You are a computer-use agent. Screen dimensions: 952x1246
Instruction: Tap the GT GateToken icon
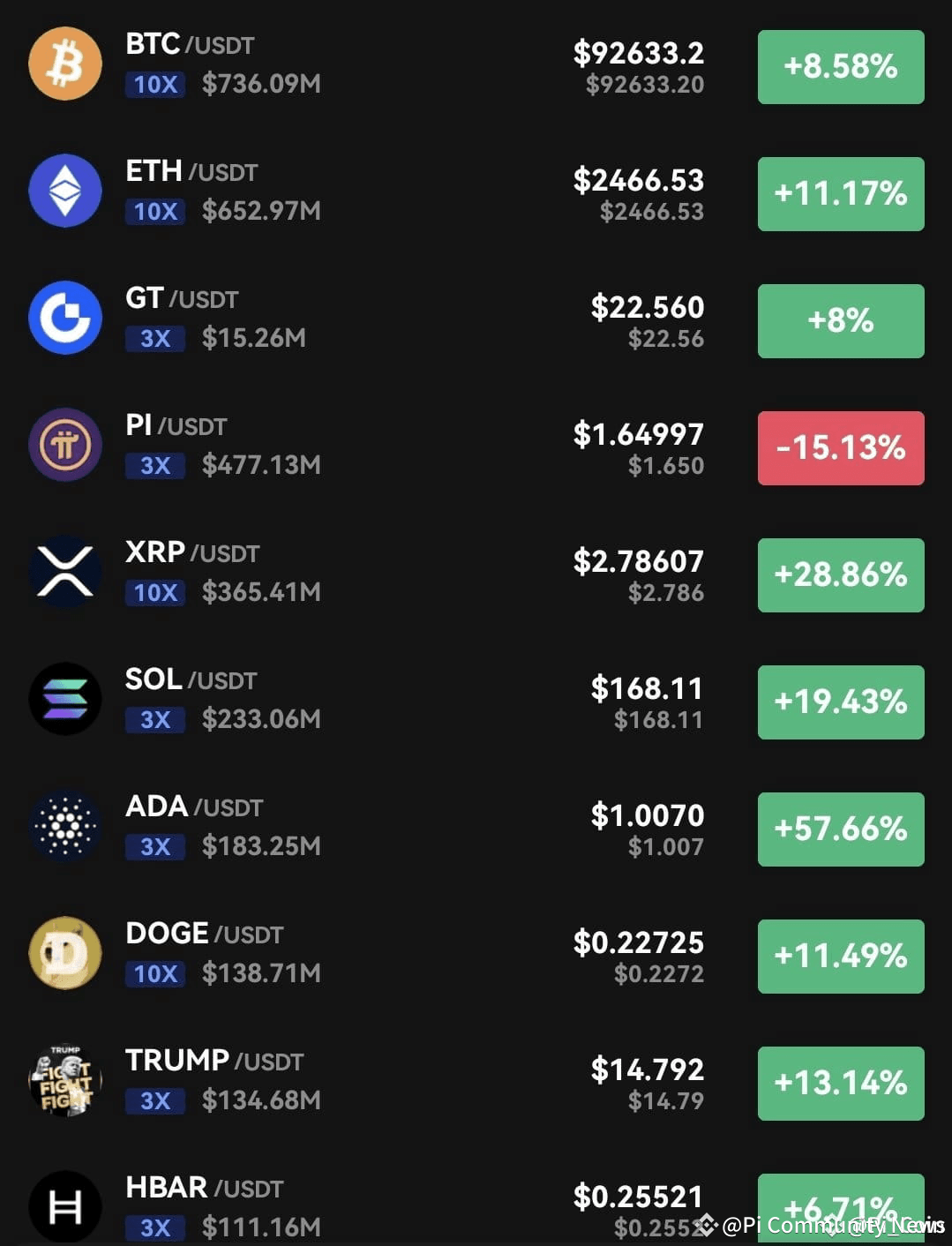65,319
